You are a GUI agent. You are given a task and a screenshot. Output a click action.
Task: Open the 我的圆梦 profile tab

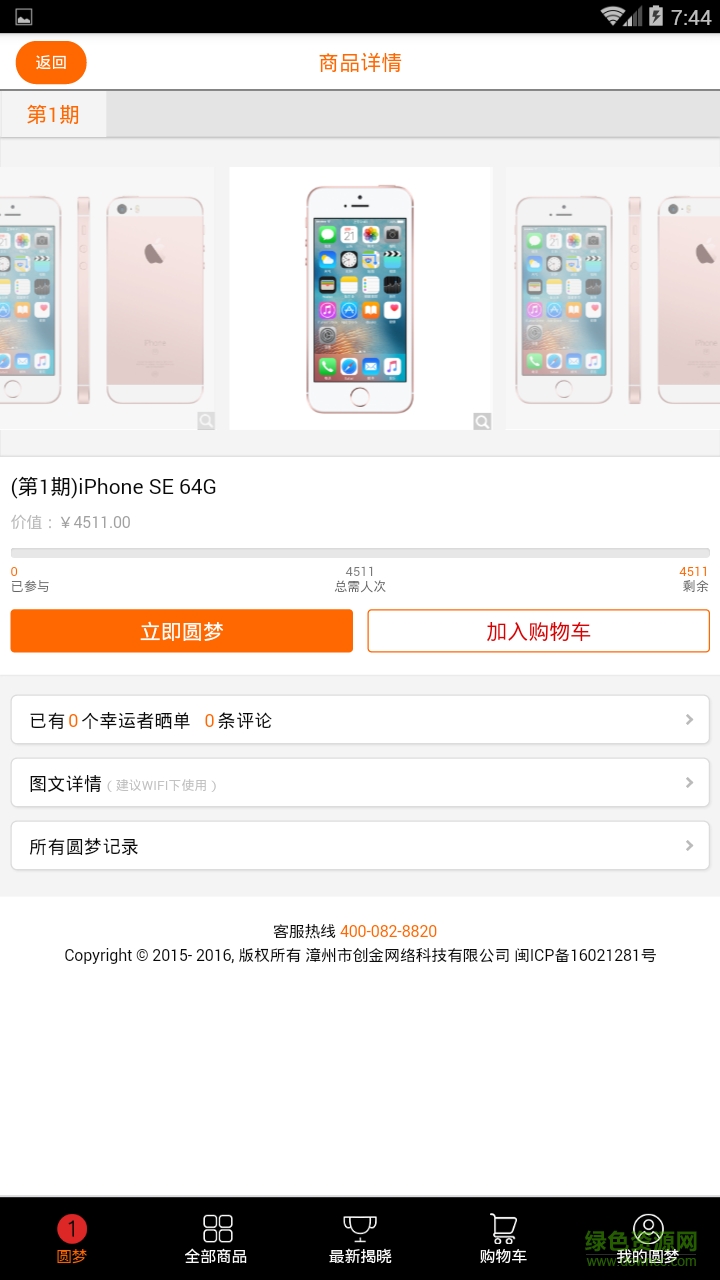[x=648, y=1240]
